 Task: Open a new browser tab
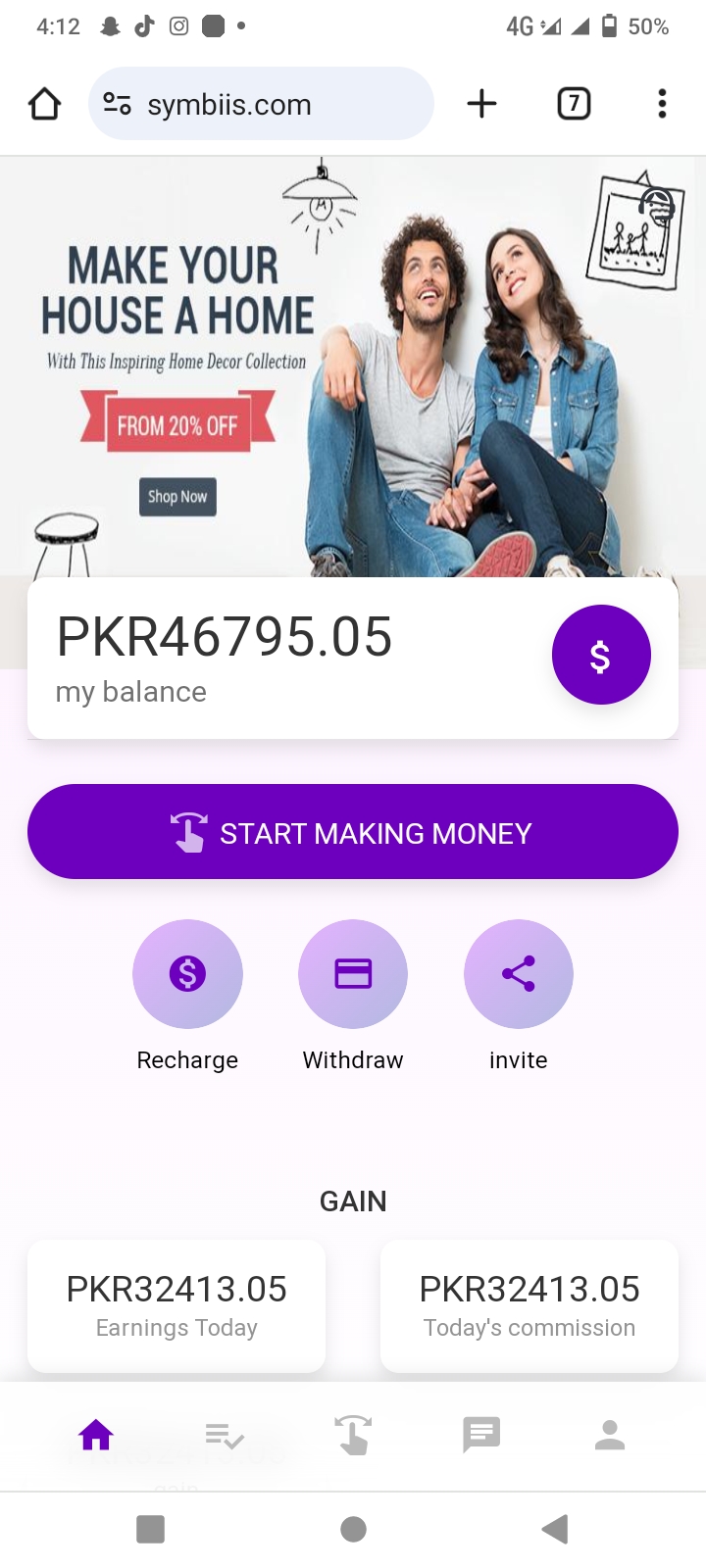(x=481, y=104)
